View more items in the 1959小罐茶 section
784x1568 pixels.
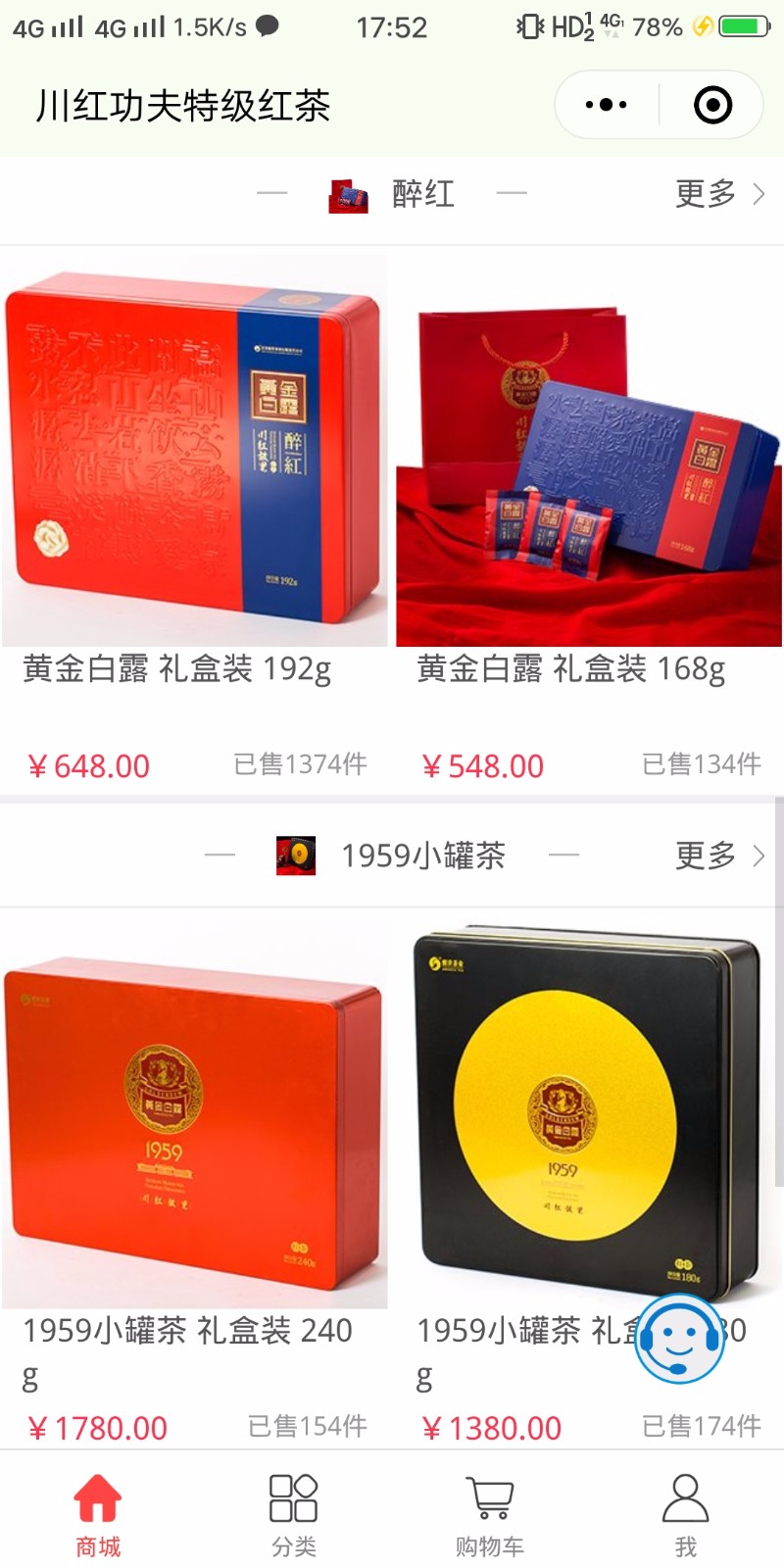click(718, 856)
